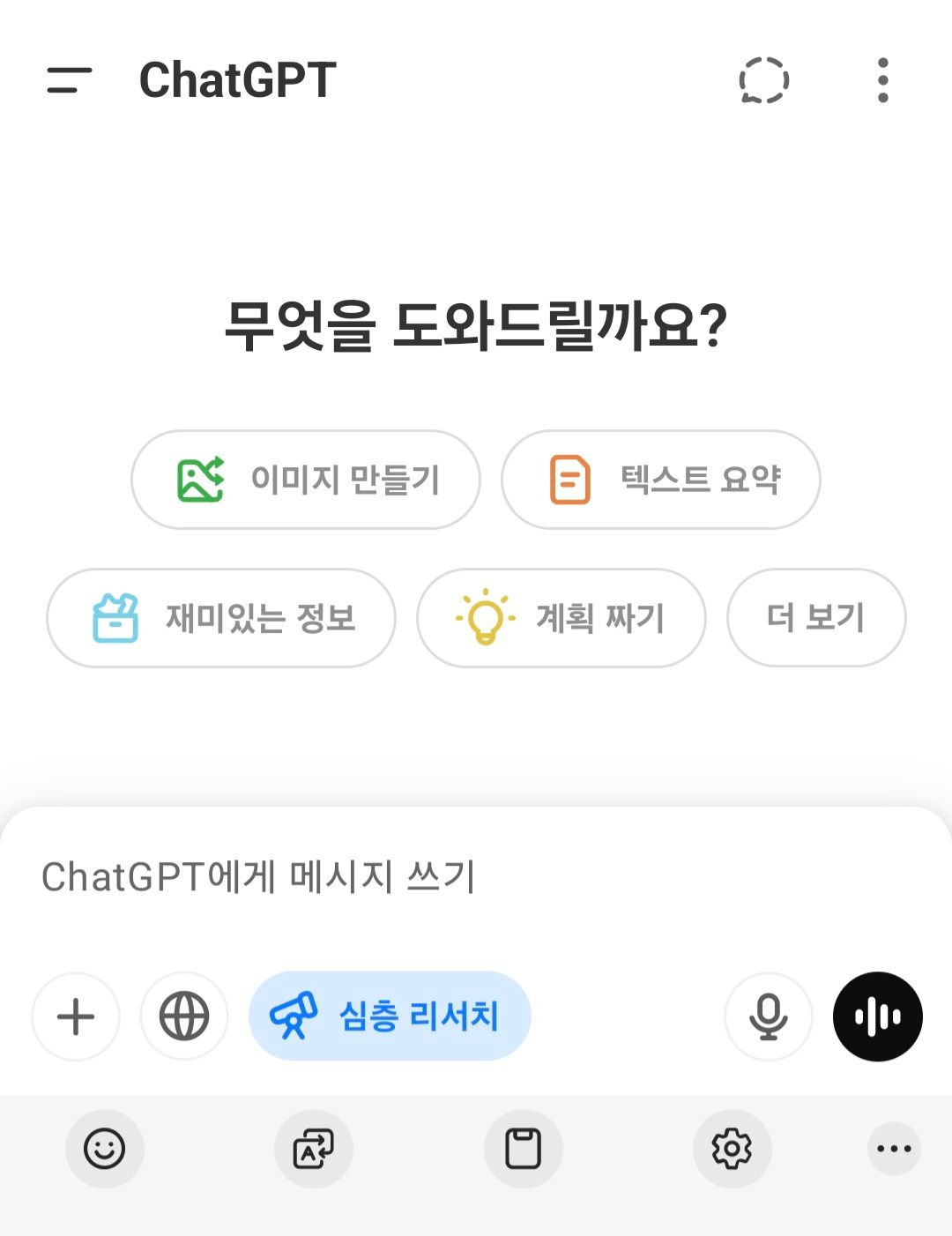Open the side drawer menu
The width and height of the screenshot is (952, 1236).
point(69,80)
